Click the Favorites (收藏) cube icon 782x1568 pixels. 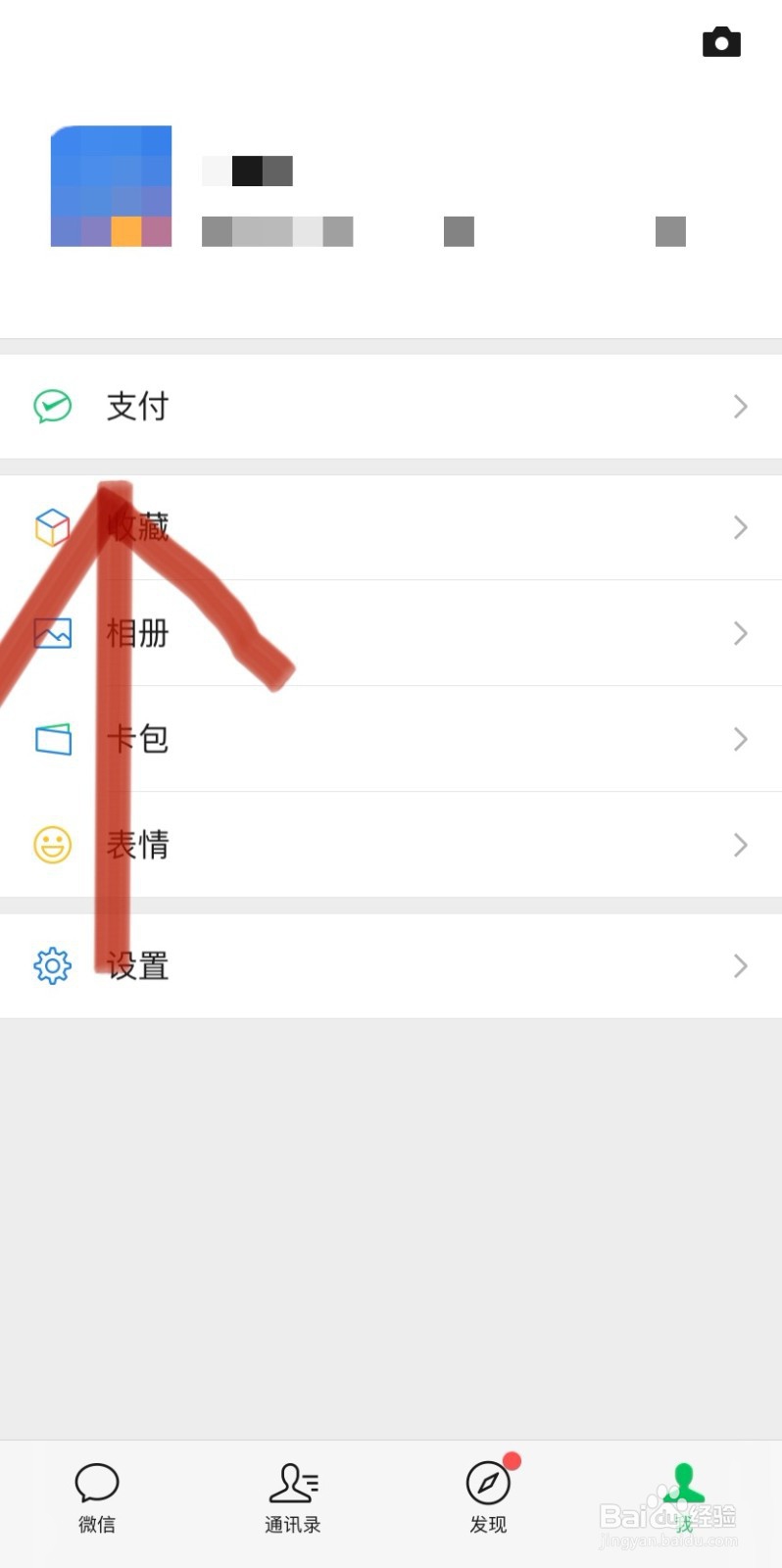coord(52,527)
